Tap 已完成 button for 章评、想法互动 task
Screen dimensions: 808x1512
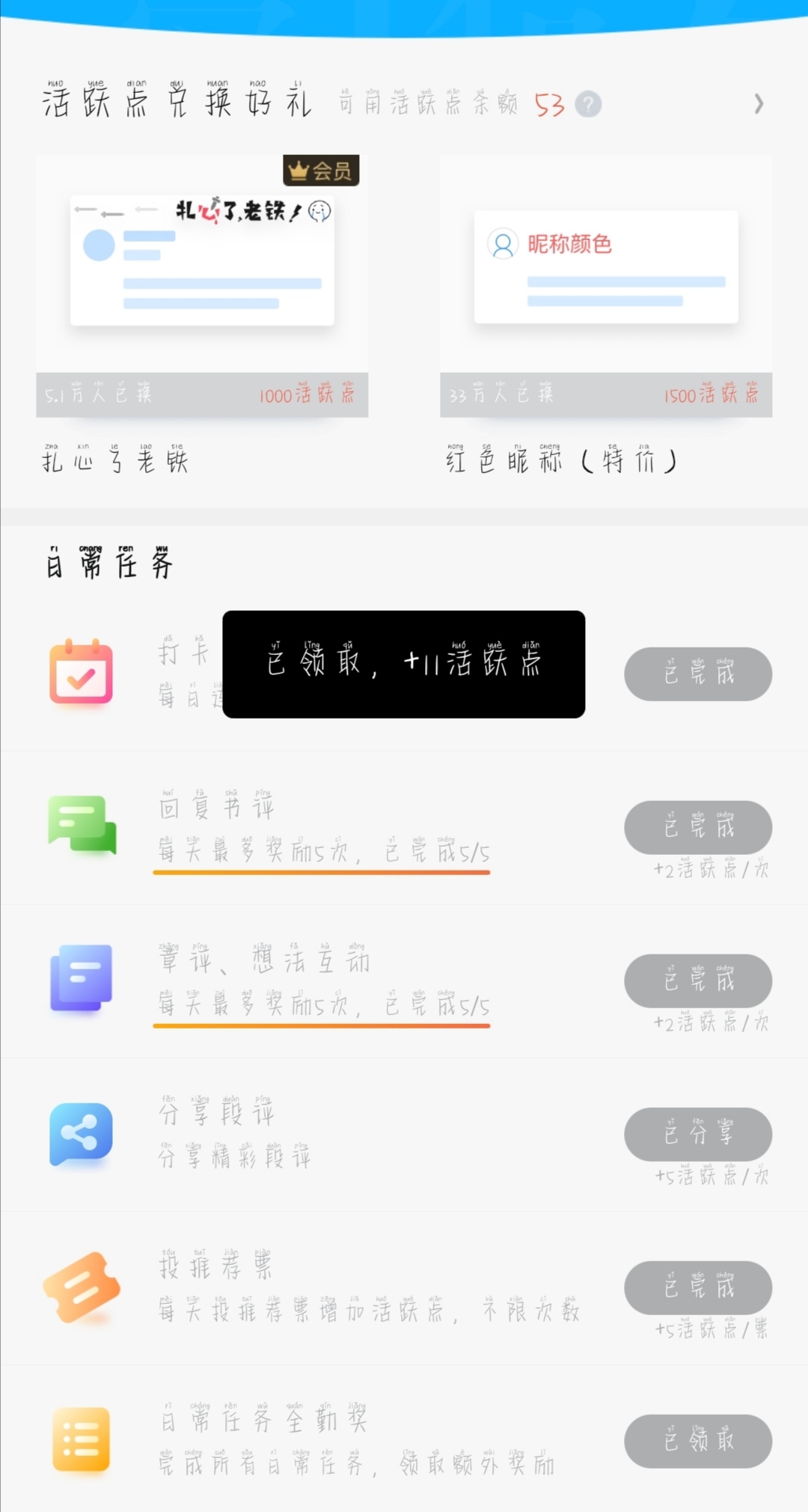[x=698, y=981]
